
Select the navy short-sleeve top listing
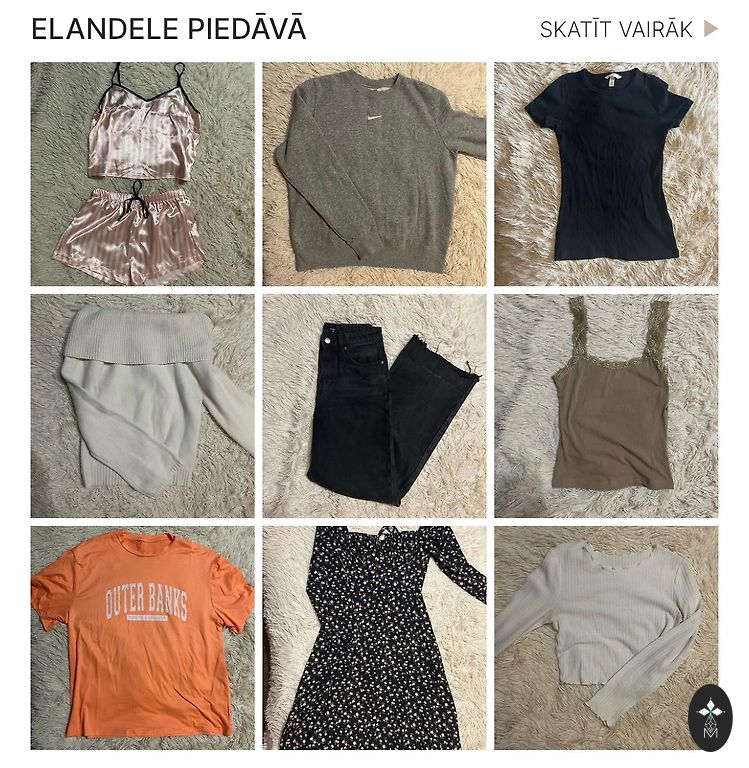point(606,175)
